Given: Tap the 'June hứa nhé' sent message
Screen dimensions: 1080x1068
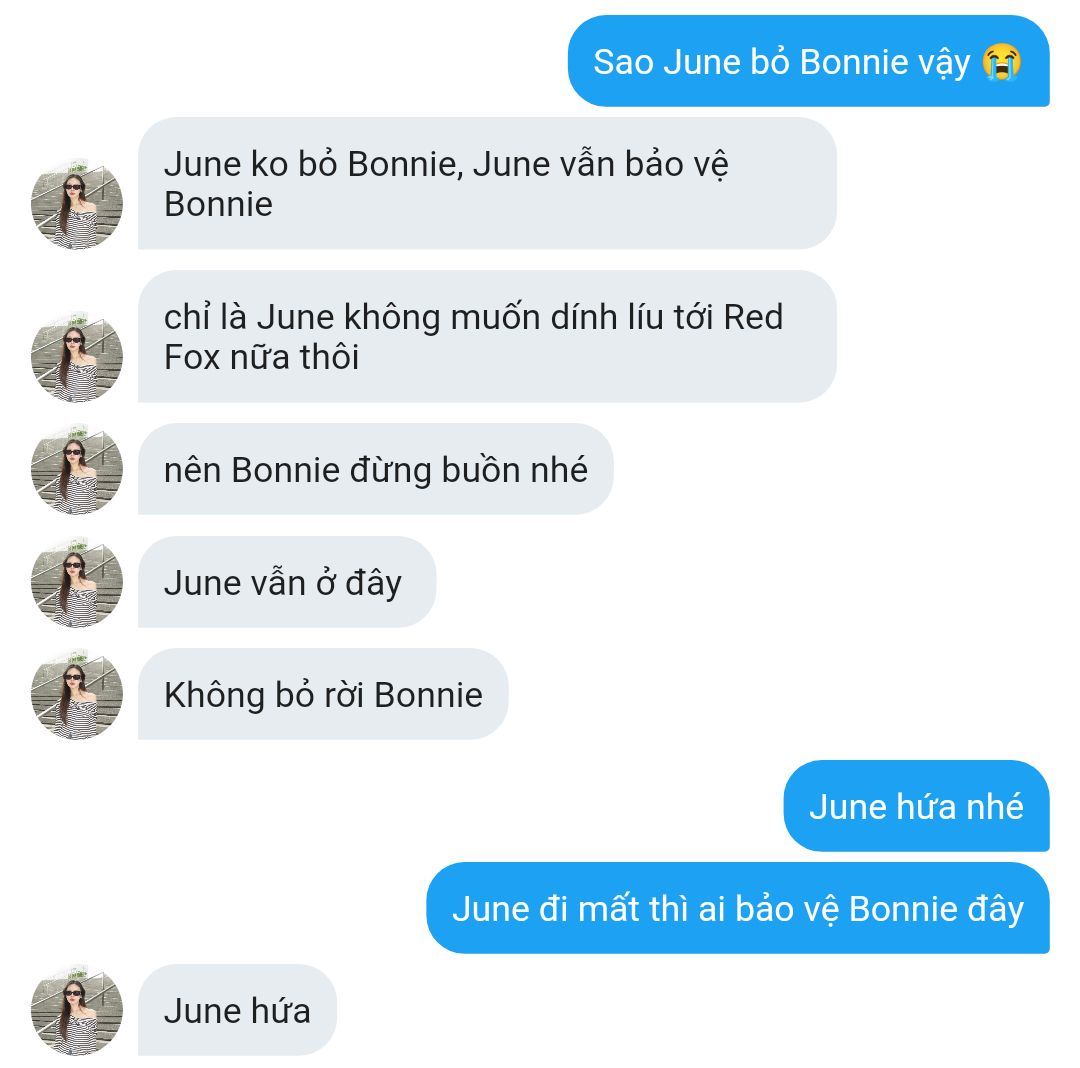Looking at the screenshot, I should pos(916,806).
